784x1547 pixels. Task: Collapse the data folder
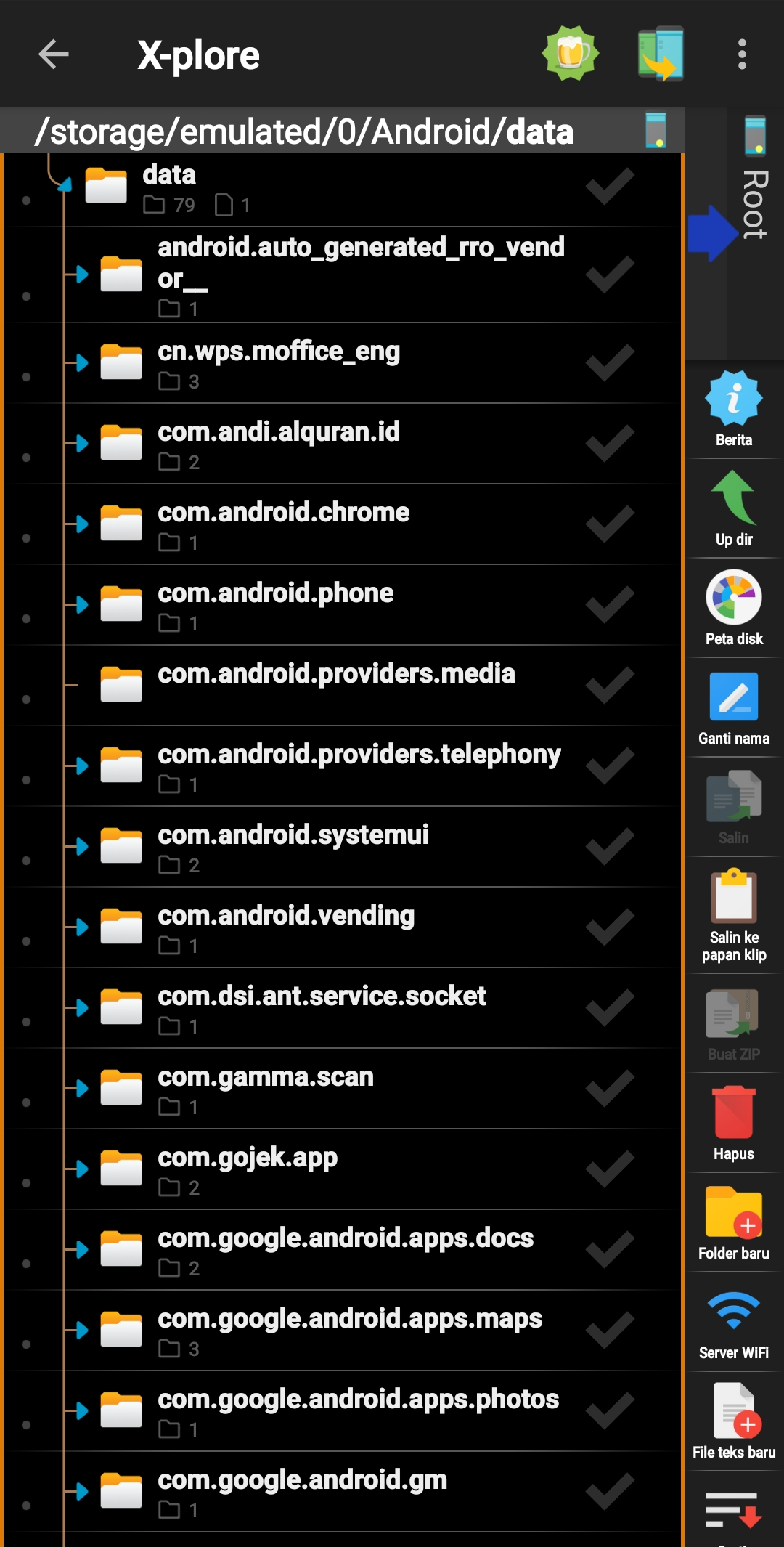coord(65,185)
